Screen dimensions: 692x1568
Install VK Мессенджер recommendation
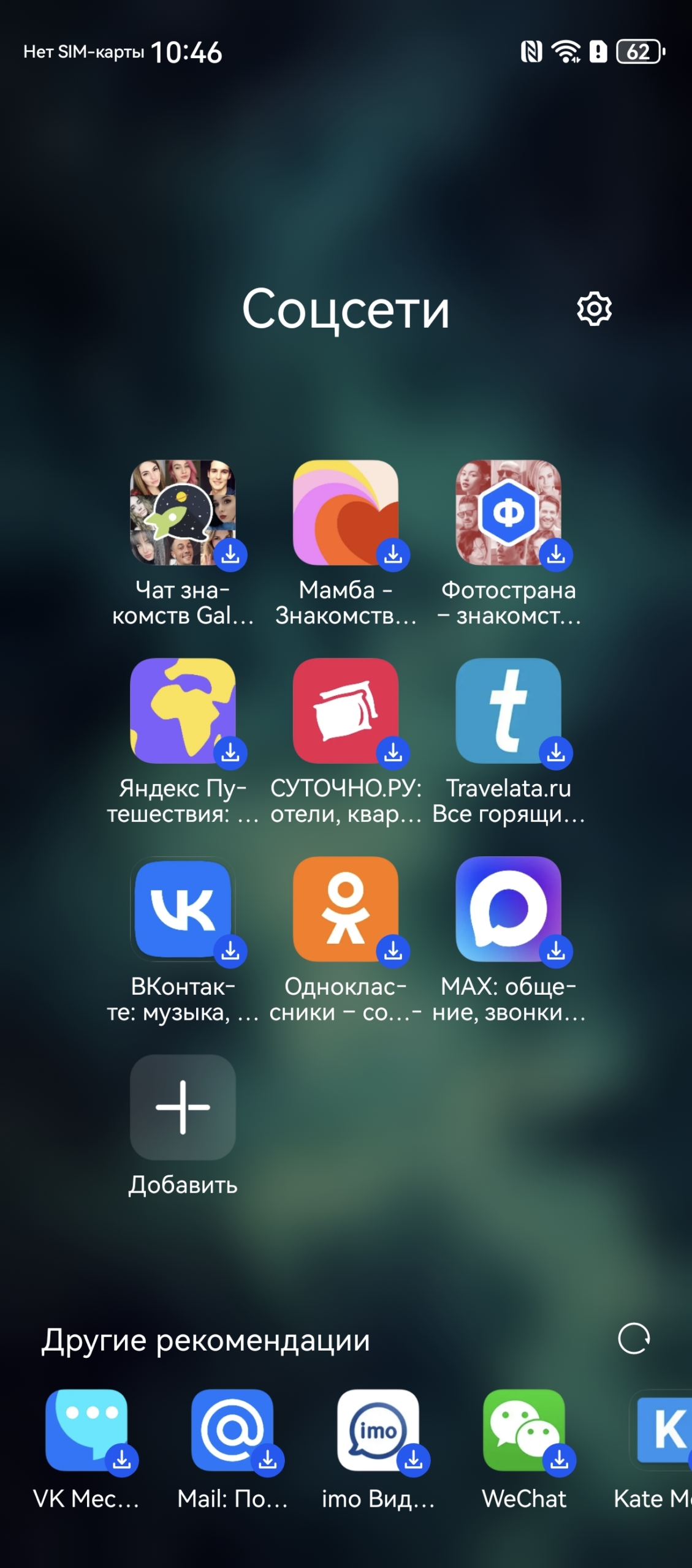pos(87,1430)
